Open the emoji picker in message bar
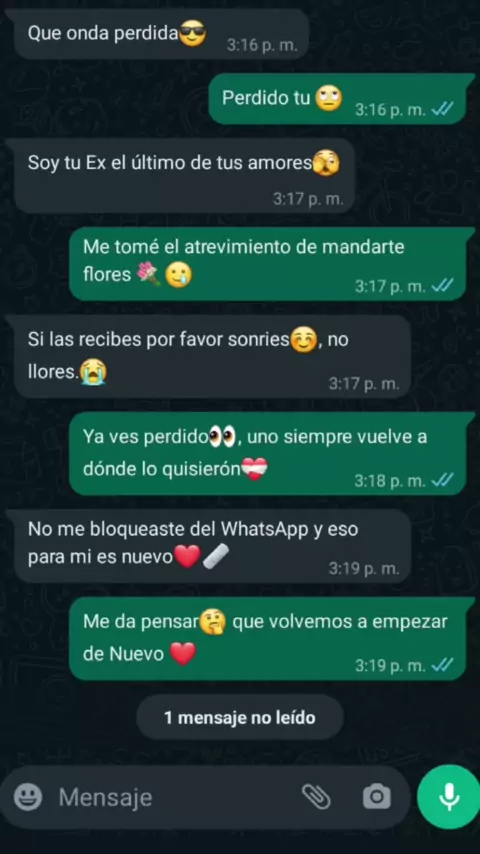The image size is (480, 854). (28, 797)
